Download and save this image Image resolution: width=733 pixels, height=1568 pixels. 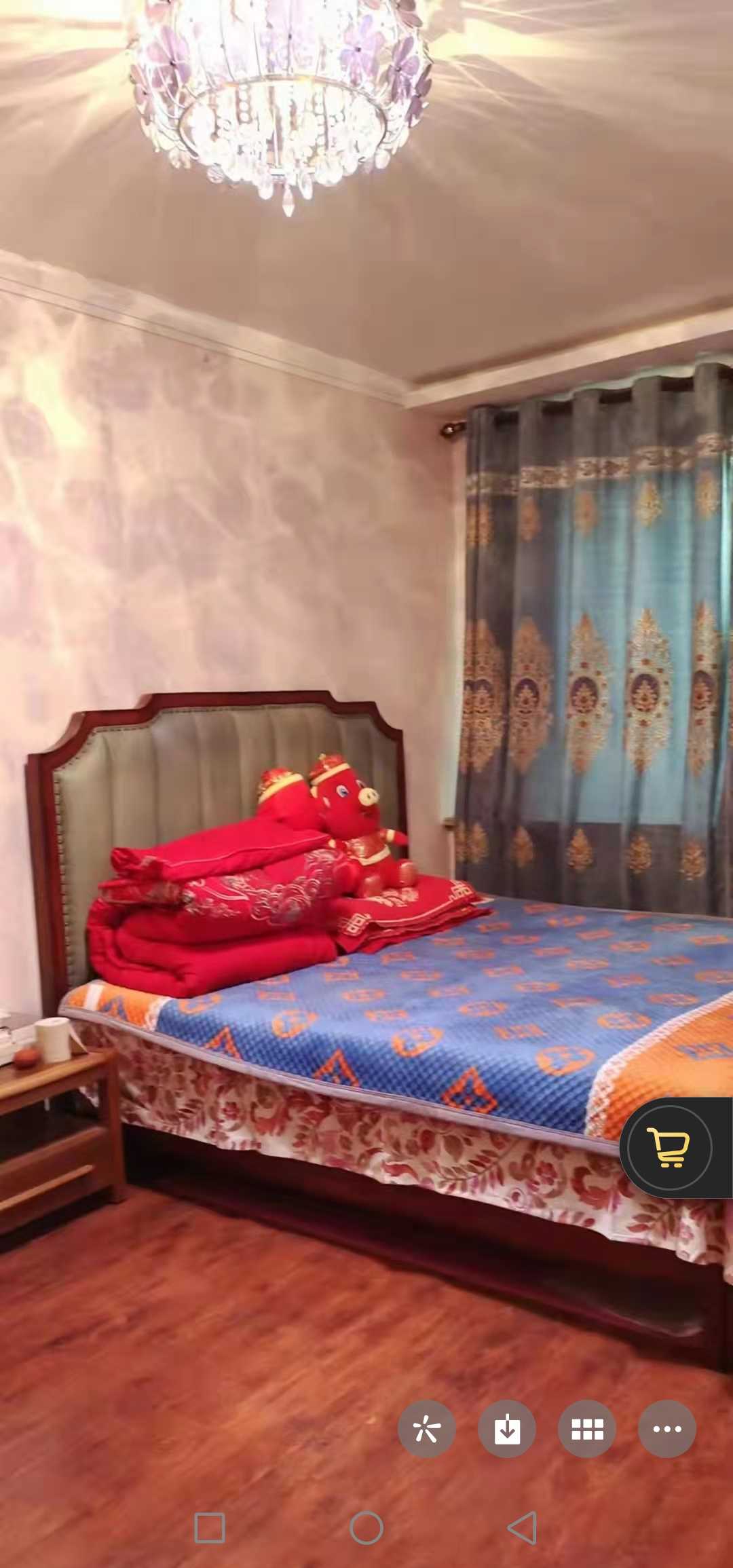507,1429
